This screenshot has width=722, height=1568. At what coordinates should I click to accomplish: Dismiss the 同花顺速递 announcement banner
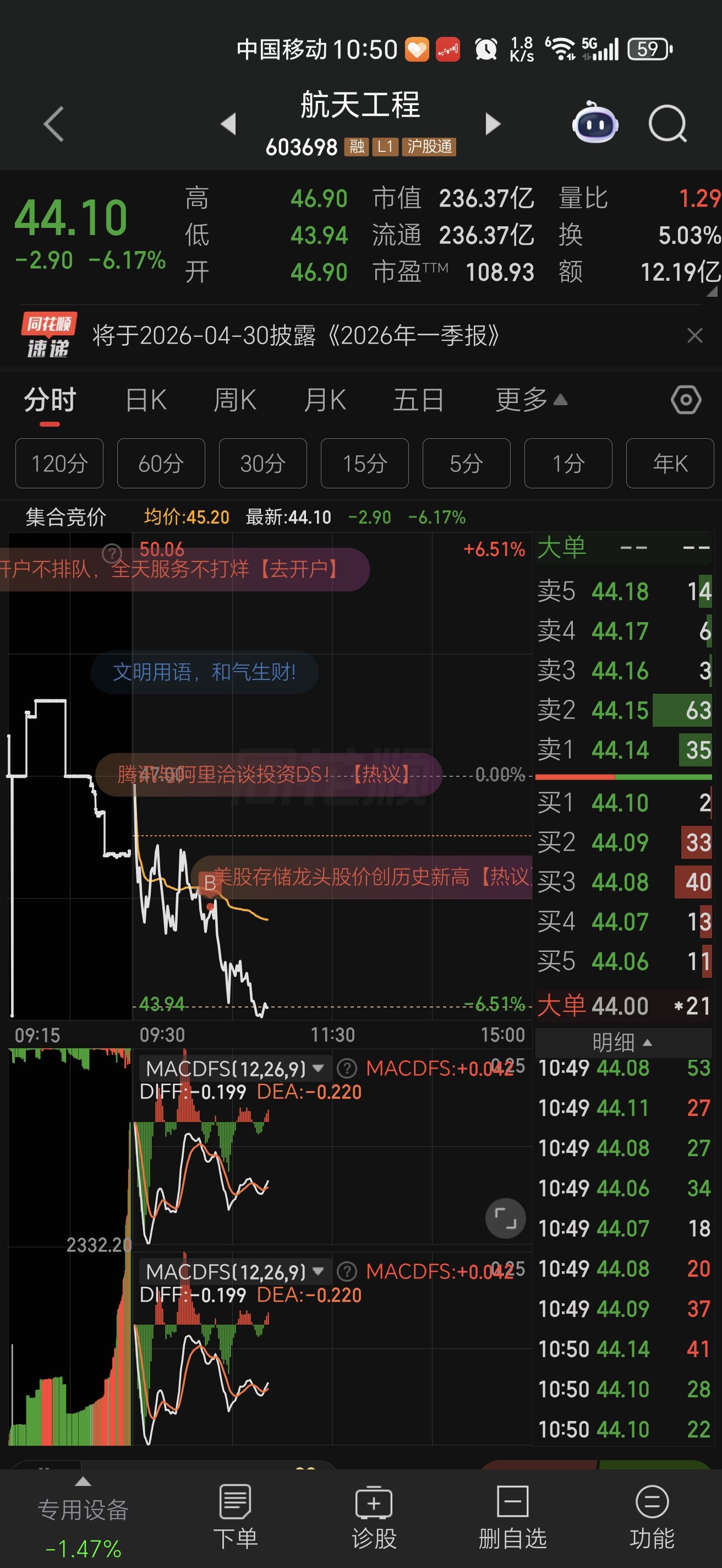click(694, 335)
